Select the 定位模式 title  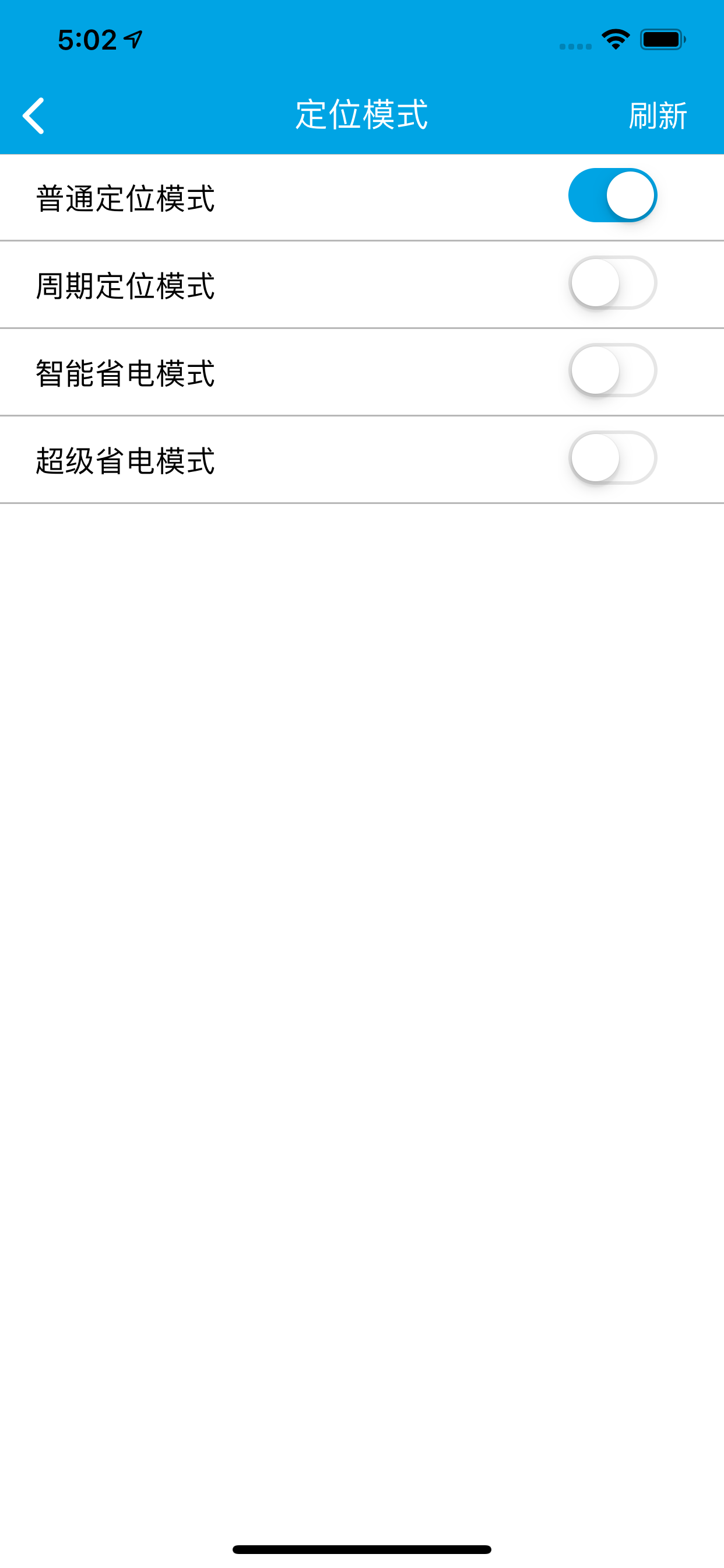tap(362, 114)
